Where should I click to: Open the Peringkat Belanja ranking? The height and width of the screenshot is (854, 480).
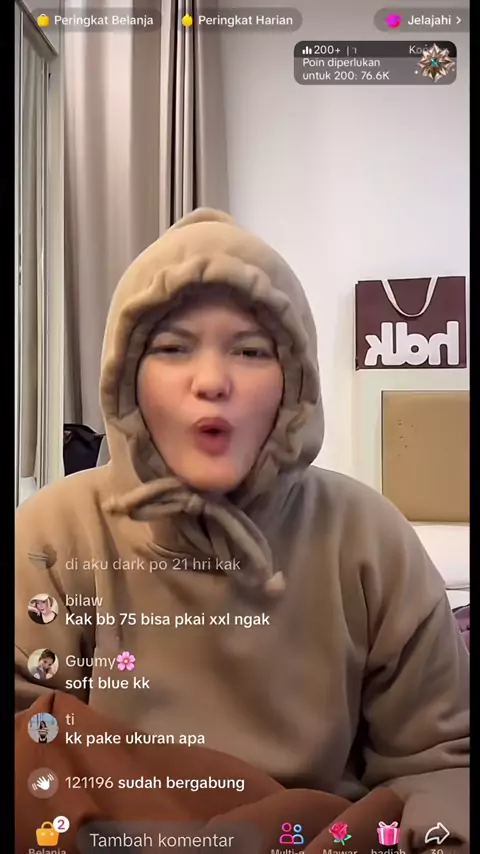point(96,20)
